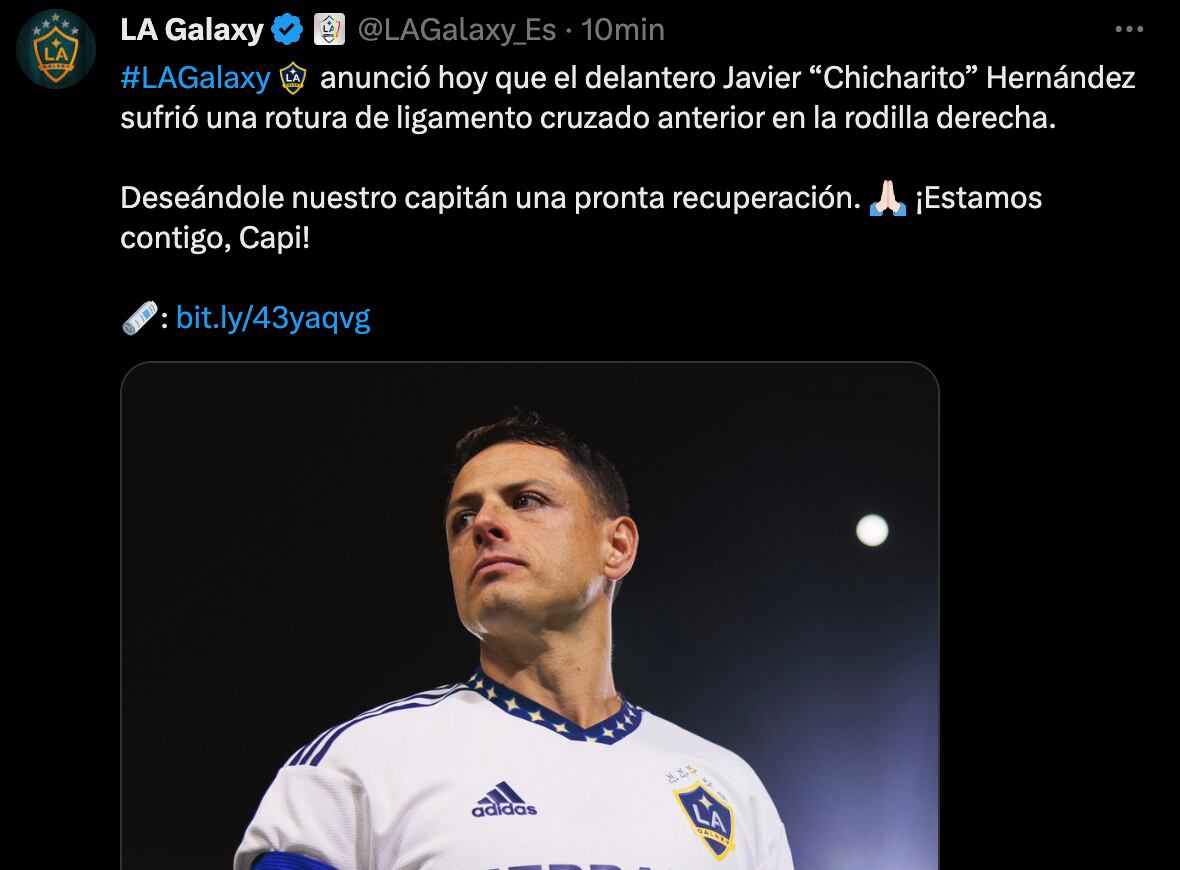Open the #LAGalaxy hashtag

pos(195,78)
